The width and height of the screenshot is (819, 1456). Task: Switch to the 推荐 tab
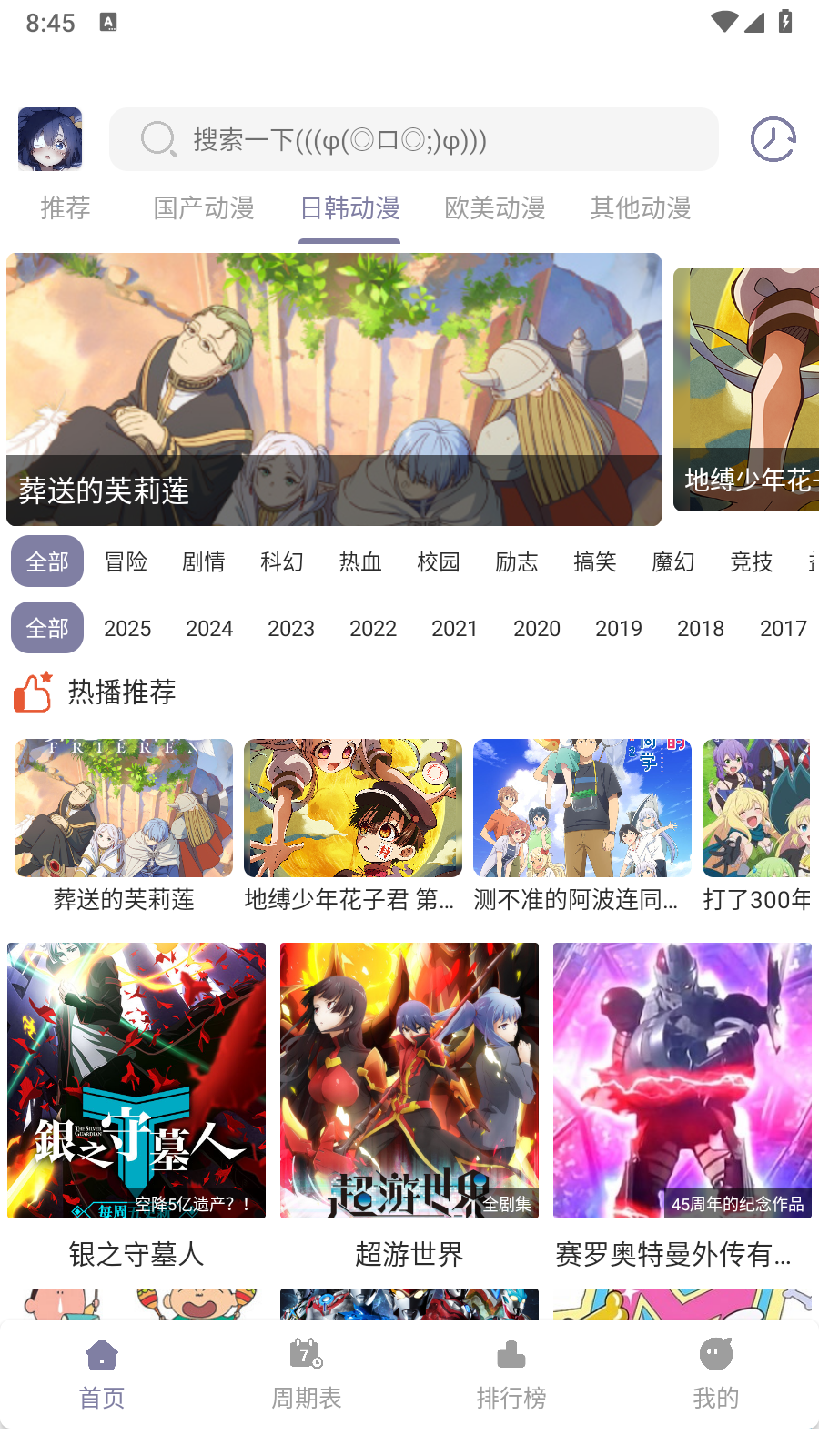pyautogui.click(x=66, y=208)
